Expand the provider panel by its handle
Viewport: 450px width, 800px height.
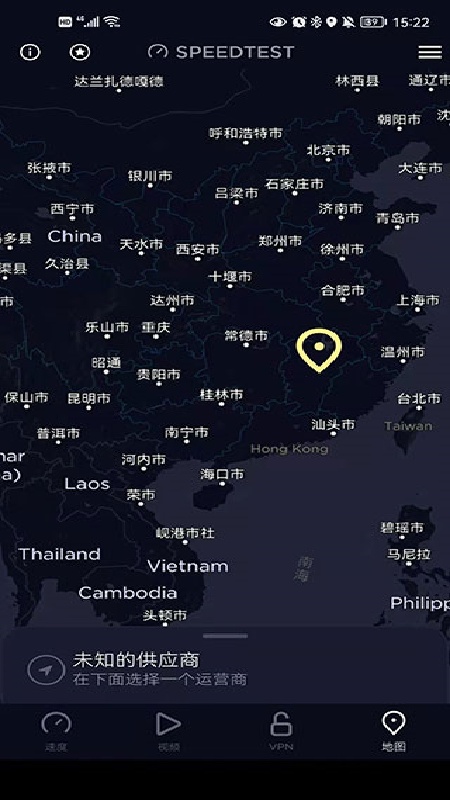(x=225, y=636)
